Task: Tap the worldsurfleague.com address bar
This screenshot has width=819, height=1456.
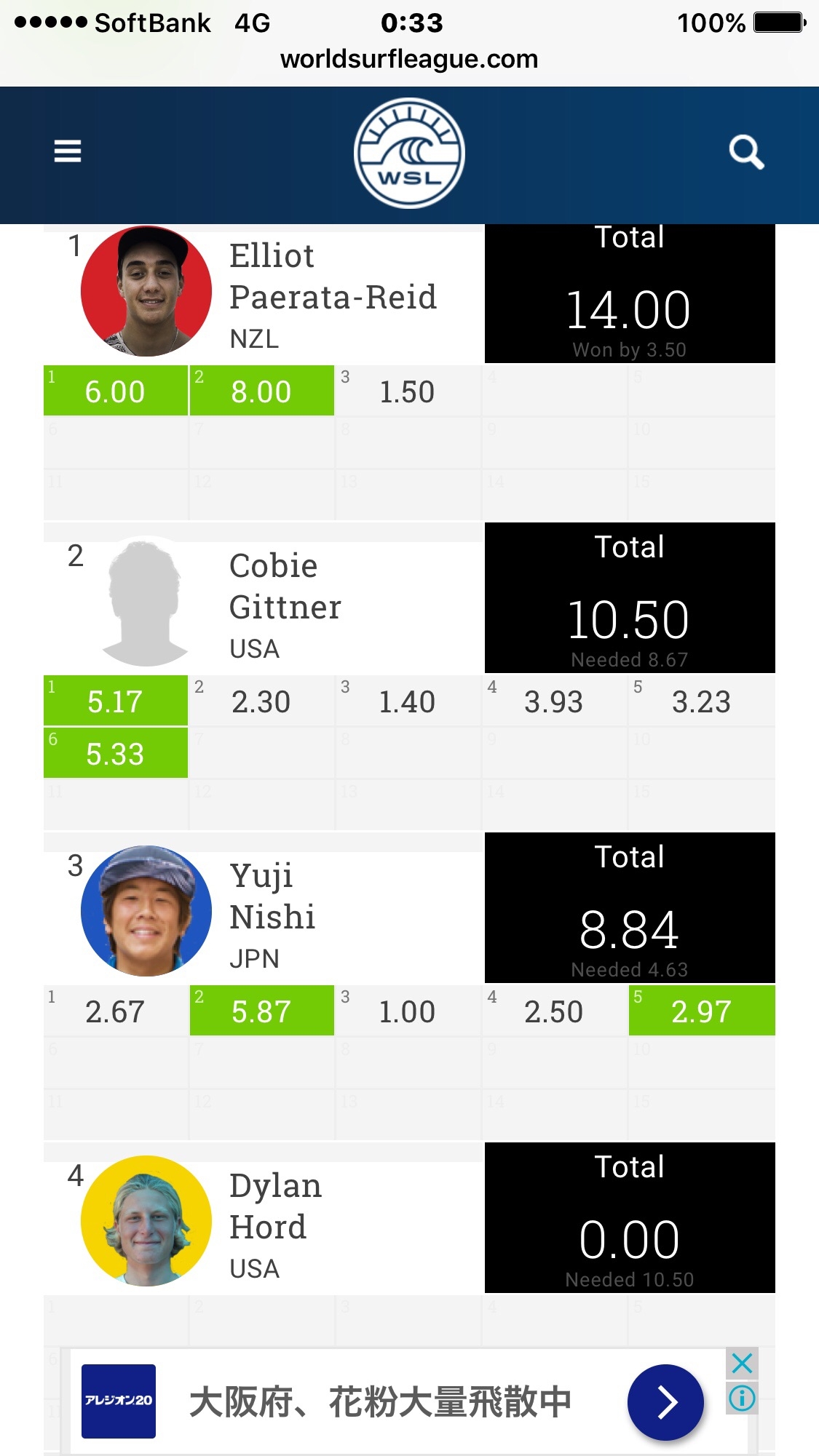Action: [409, 59]
